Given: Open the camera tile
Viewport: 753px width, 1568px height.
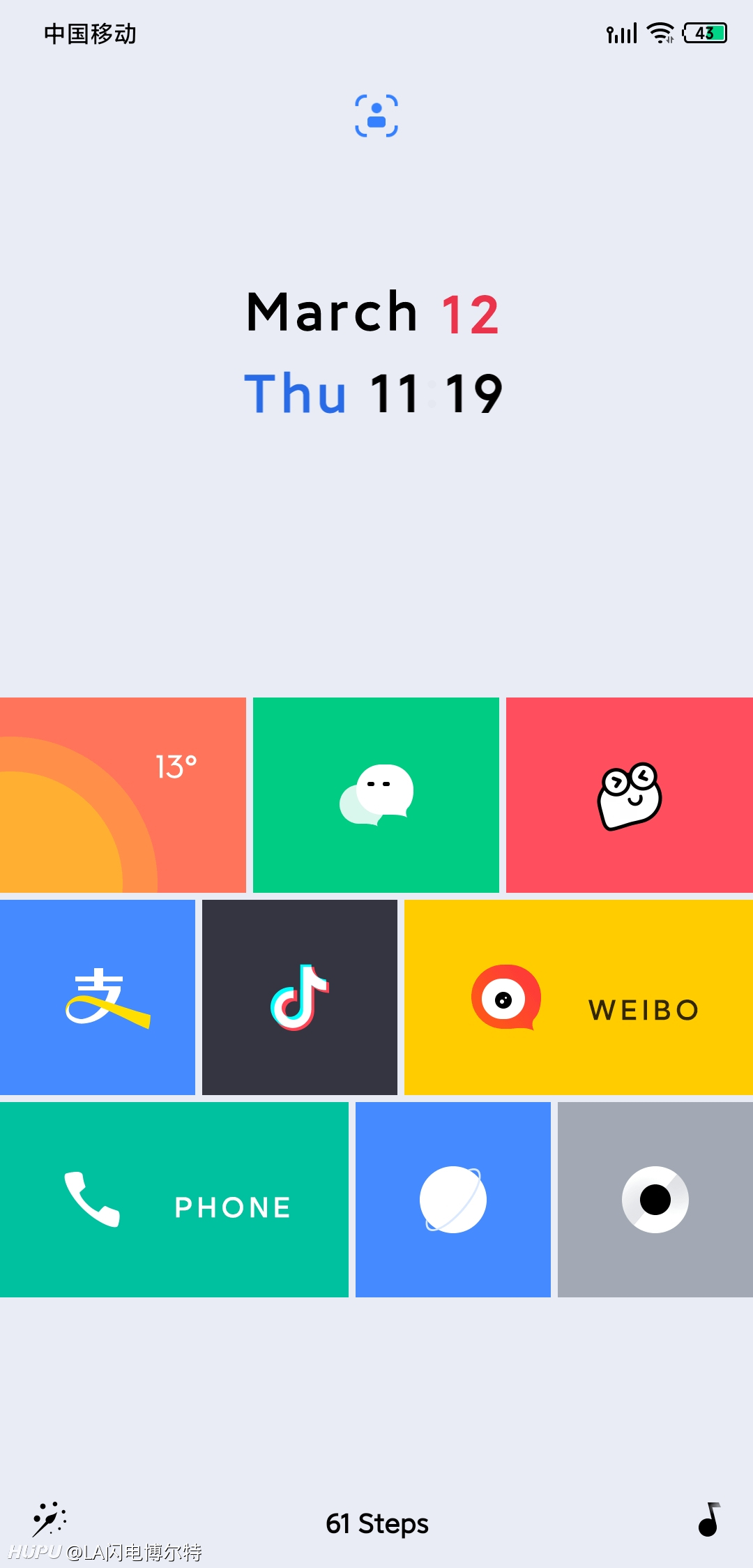Looking at the screenshot, I should click(655, 1199).
